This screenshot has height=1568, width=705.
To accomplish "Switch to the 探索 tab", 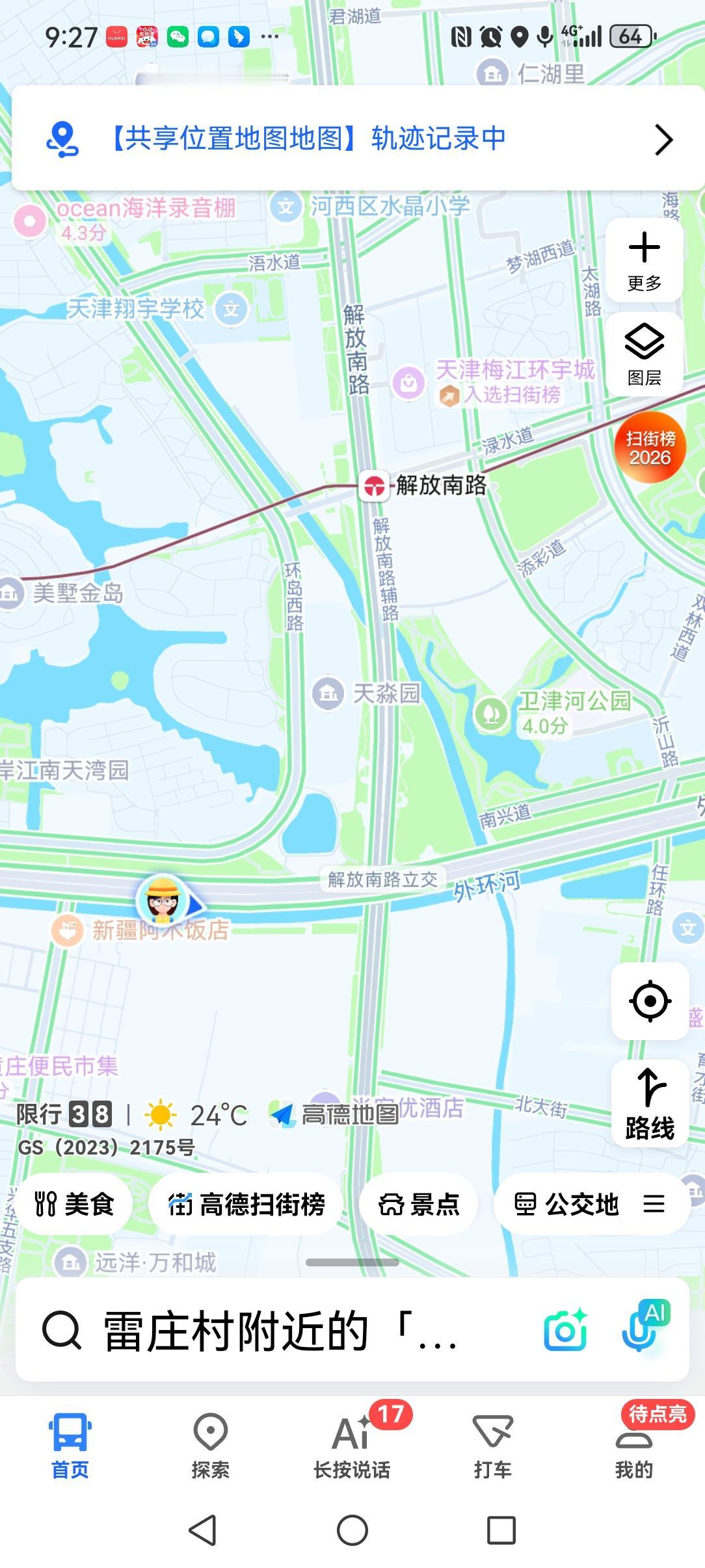I will pyautogui.click(x=211, y=1446).
